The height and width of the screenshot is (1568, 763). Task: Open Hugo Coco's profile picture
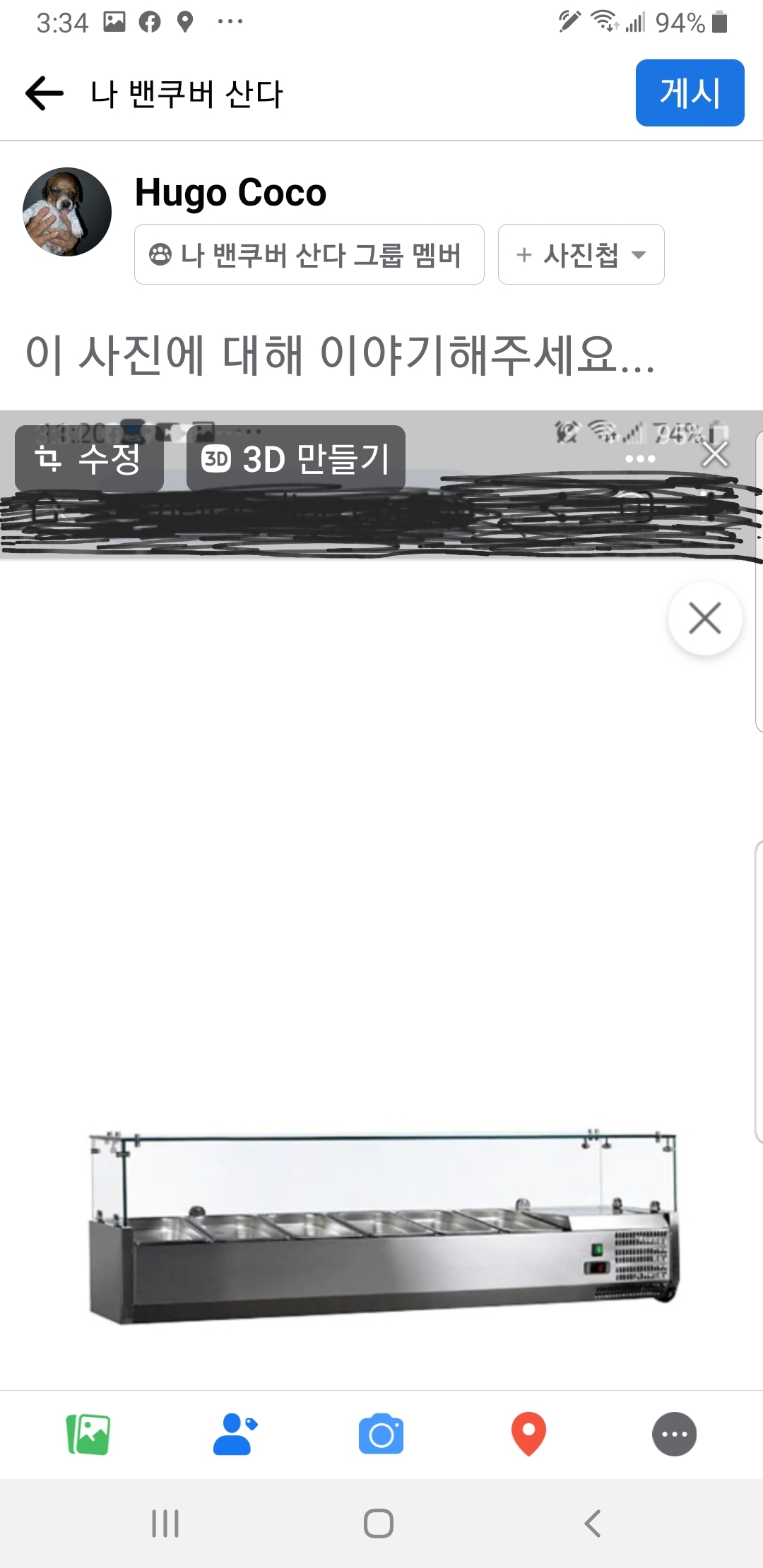point(67,212)
